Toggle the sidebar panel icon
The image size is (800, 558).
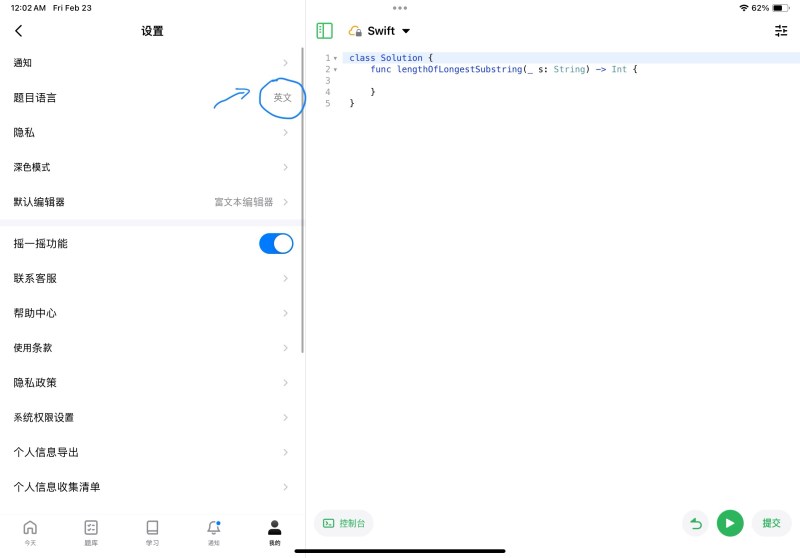pyautogui.click(x=324, y=31)
